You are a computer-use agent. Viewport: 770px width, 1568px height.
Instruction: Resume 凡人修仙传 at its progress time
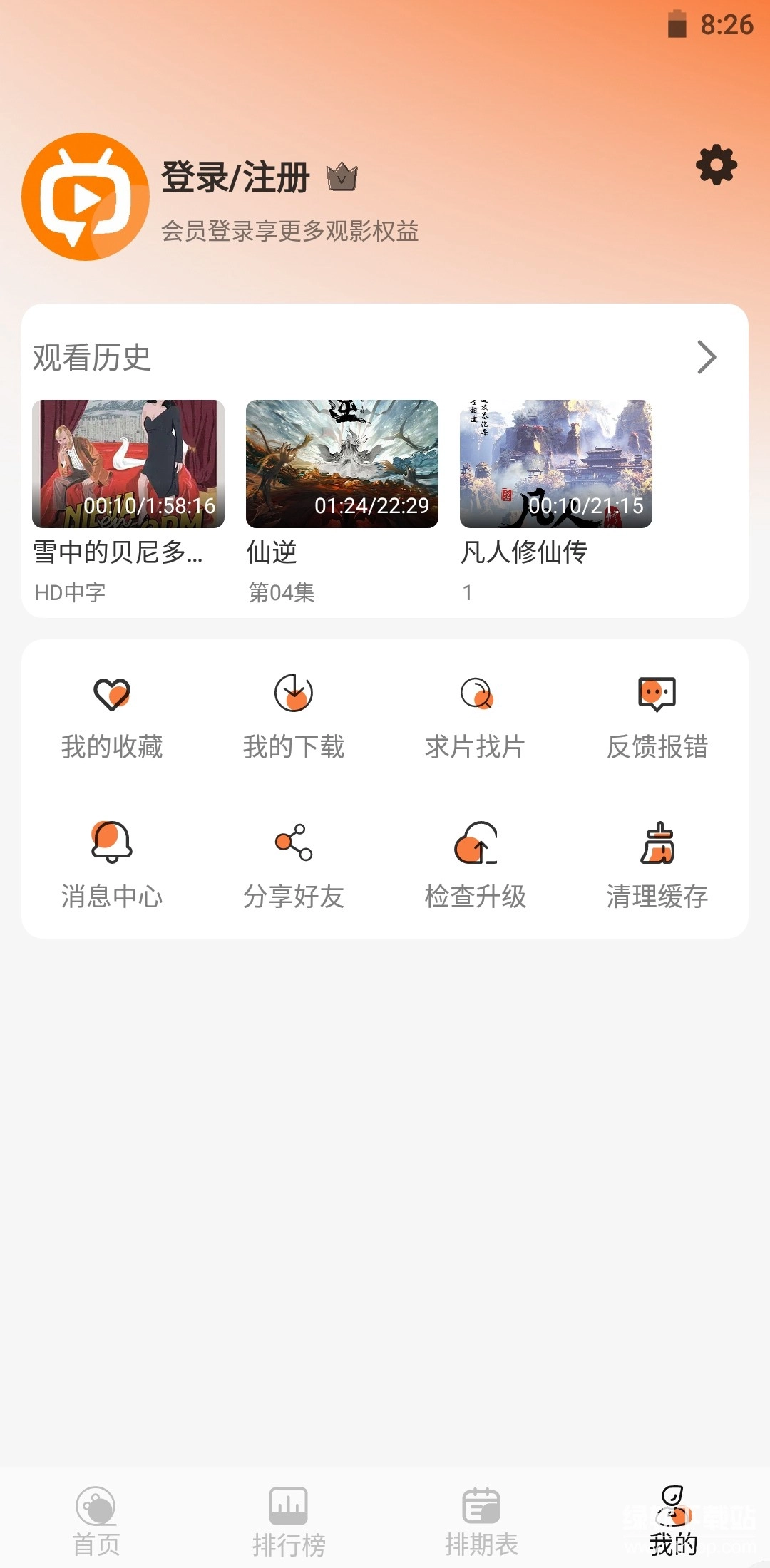555,464
